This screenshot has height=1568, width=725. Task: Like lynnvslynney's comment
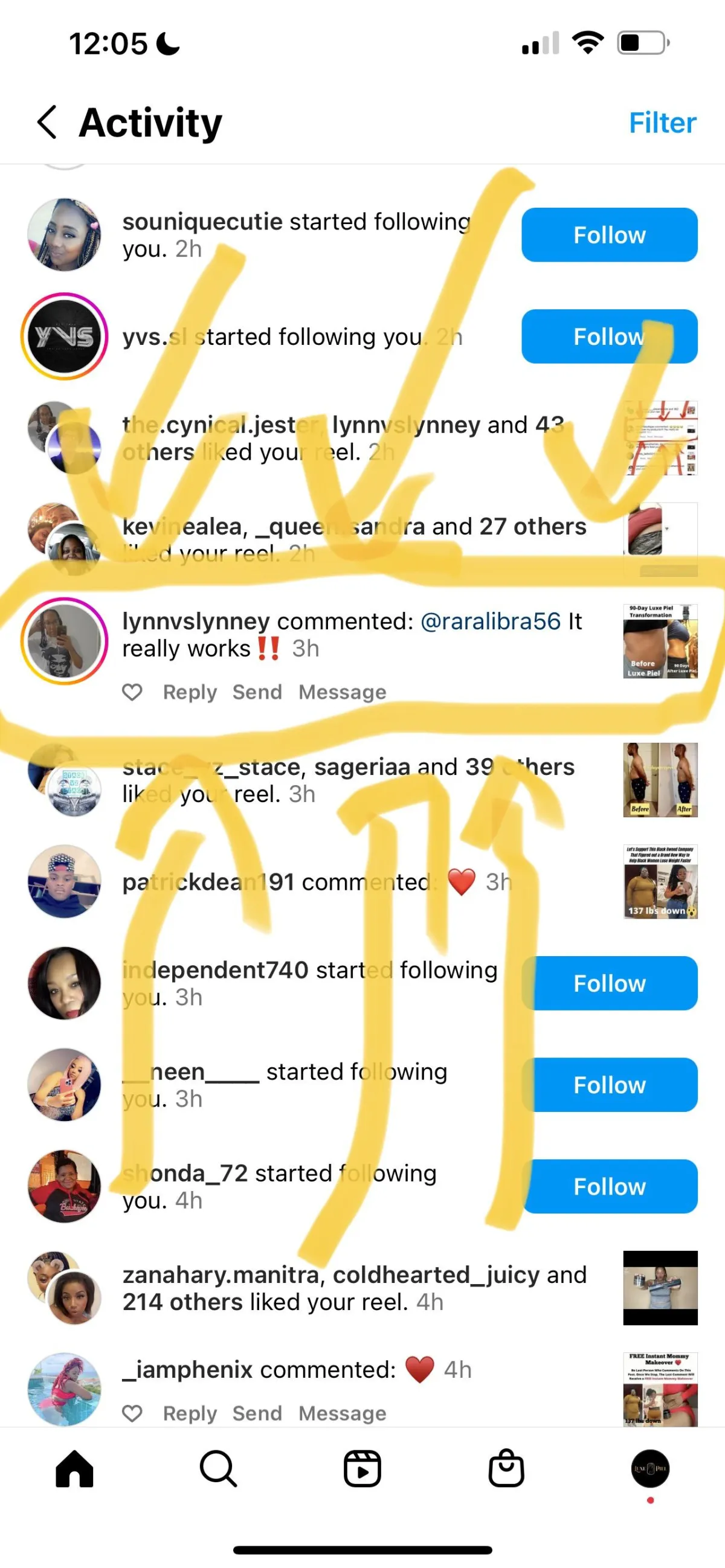[132, 692]
